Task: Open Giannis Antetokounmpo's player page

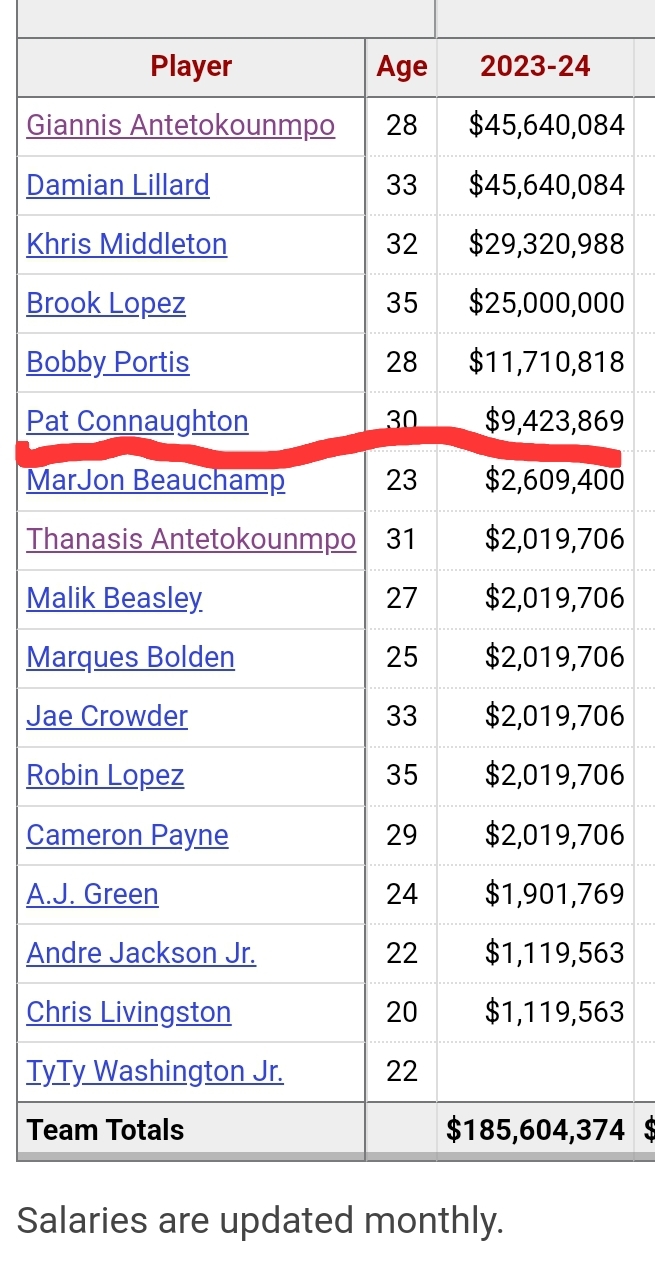Action: (181, 125)
